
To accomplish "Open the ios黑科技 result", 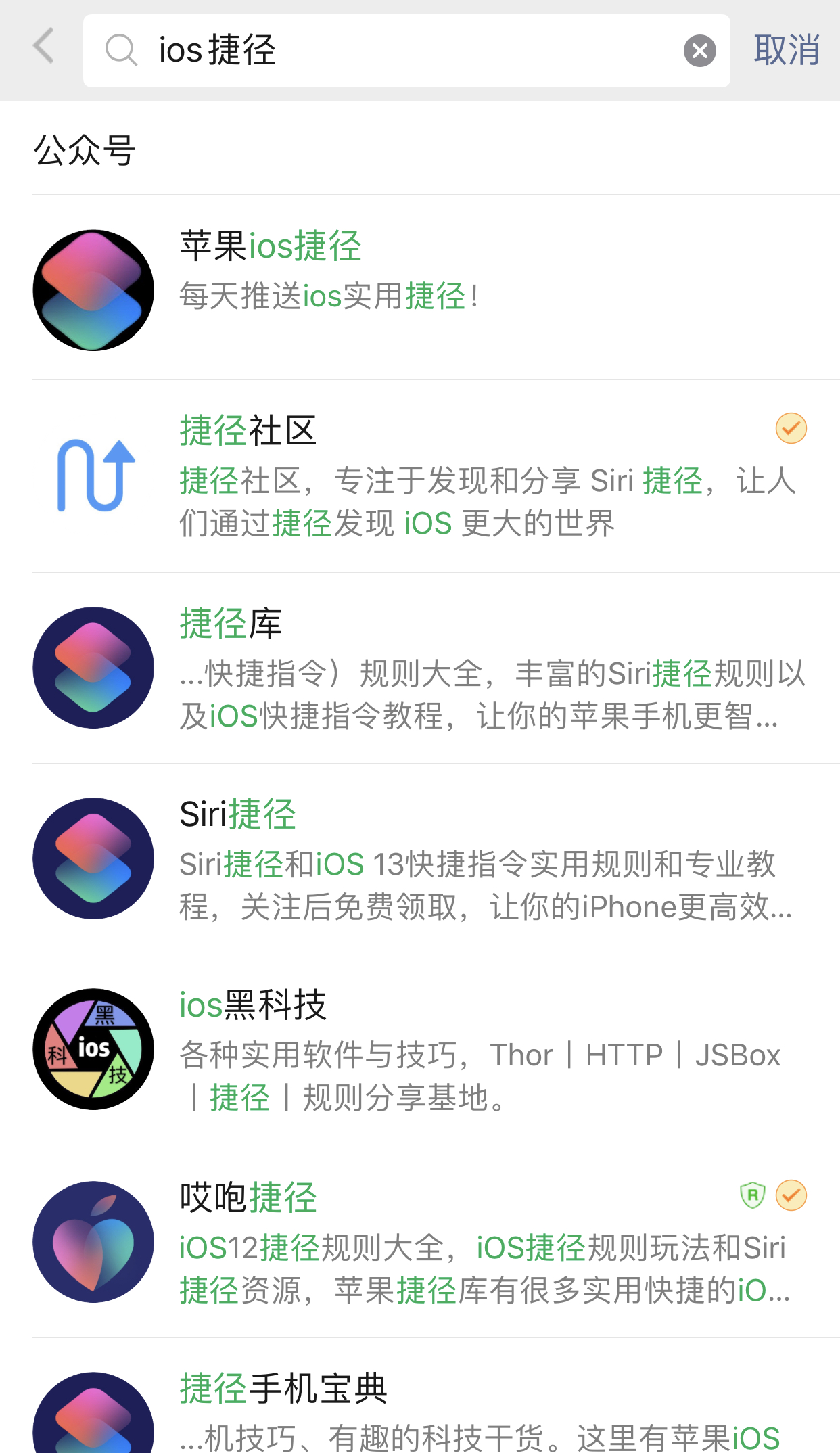I will tap(433, 1050).
